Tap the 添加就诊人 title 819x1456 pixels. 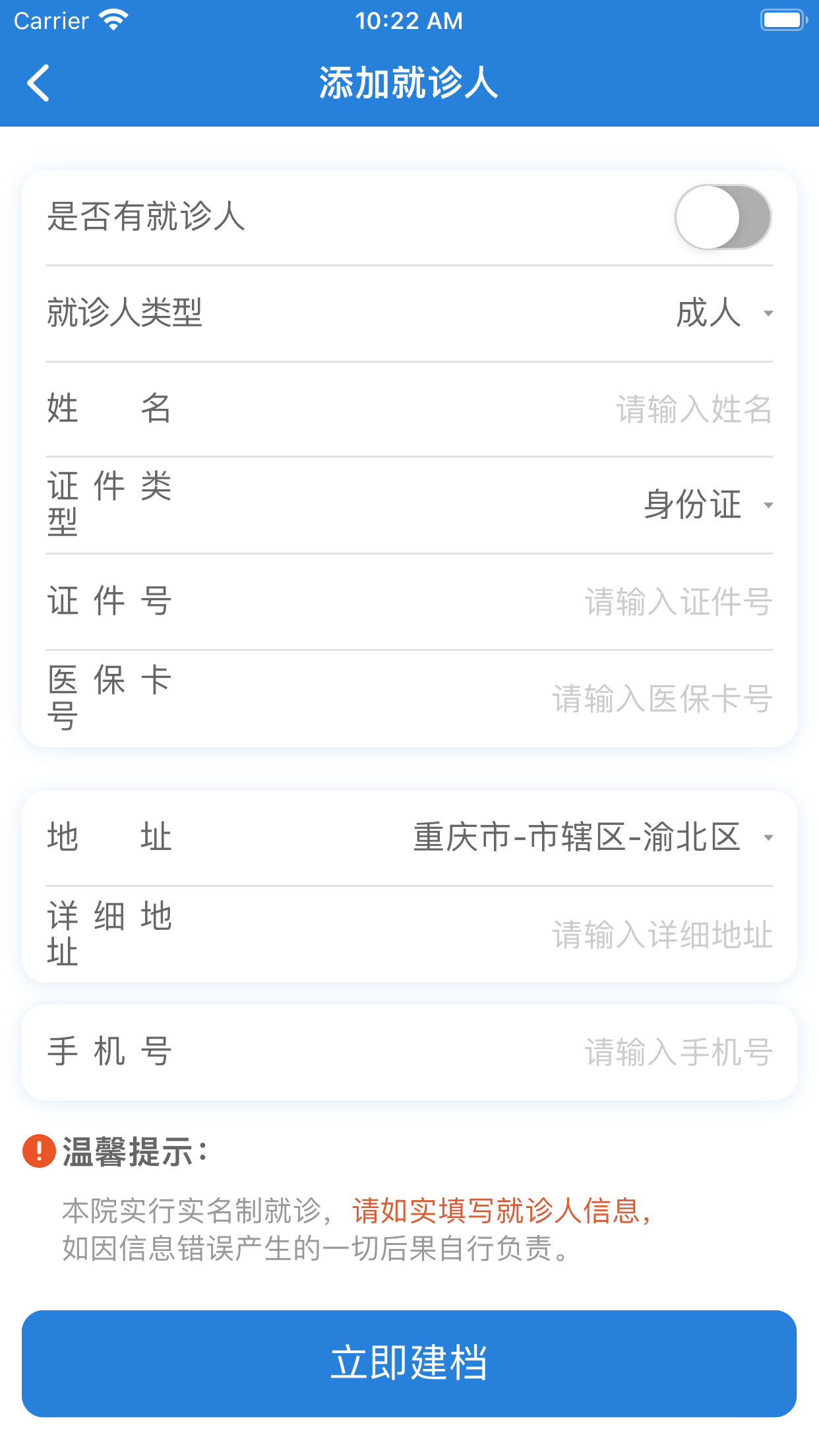(x=409, y=84)
